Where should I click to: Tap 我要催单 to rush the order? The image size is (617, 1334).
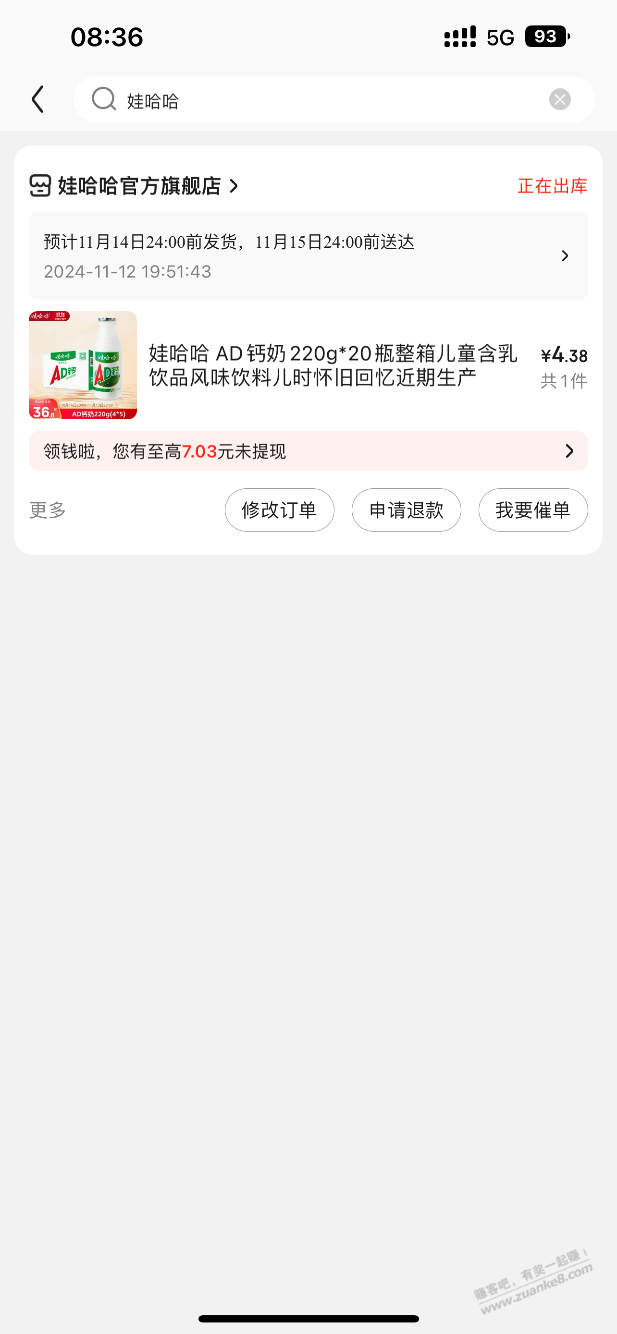pos(533,510)
